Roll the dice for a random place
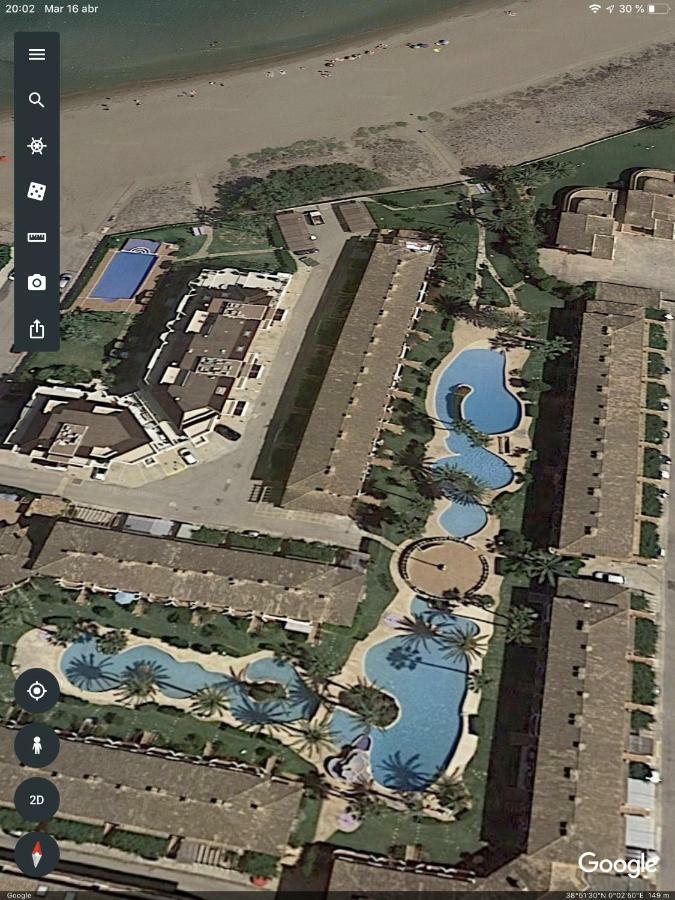 click(x=37, y=191)
